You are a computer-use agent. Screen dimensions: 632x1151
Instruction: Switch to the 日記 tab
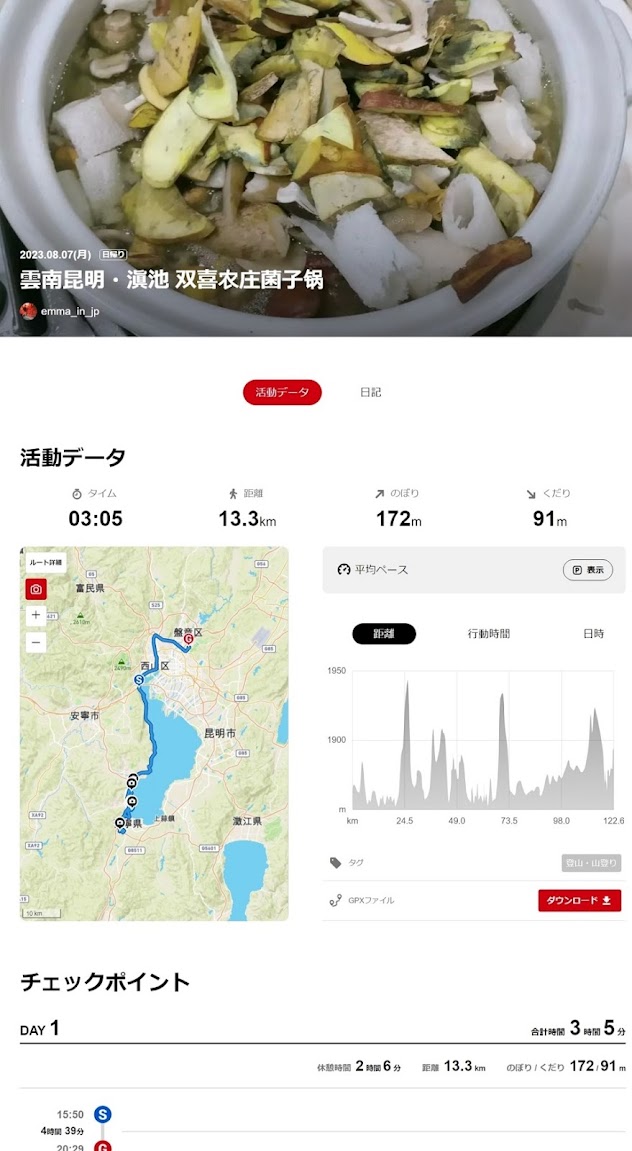370,392
